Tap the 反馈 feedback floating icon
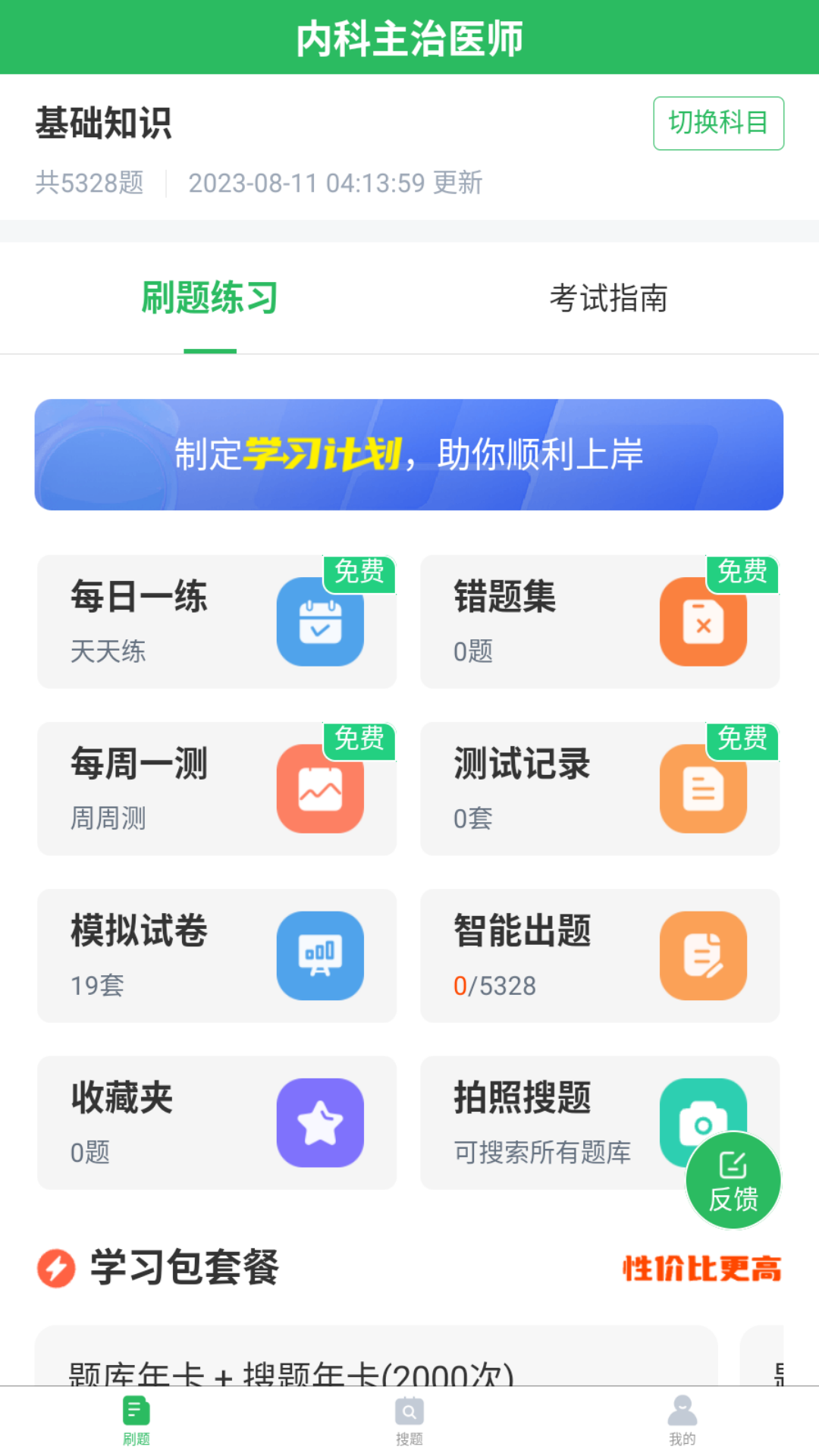 coord(733,1180)
